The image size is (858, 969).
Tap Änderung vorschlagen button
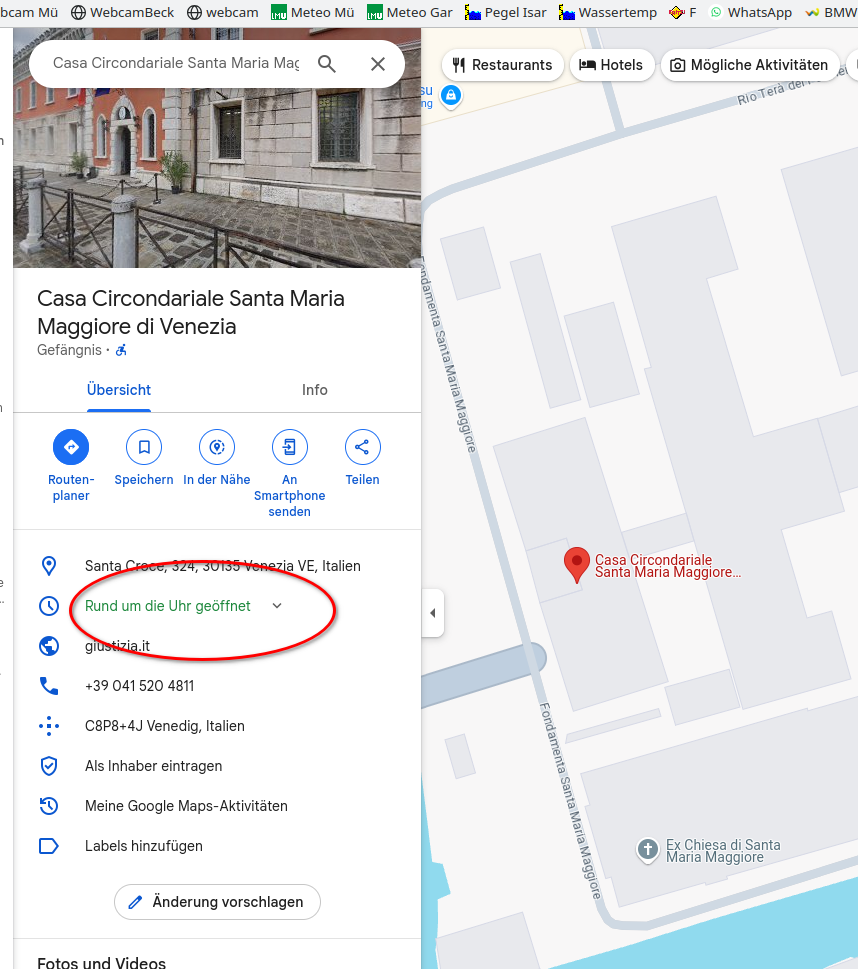coord(217,902)
